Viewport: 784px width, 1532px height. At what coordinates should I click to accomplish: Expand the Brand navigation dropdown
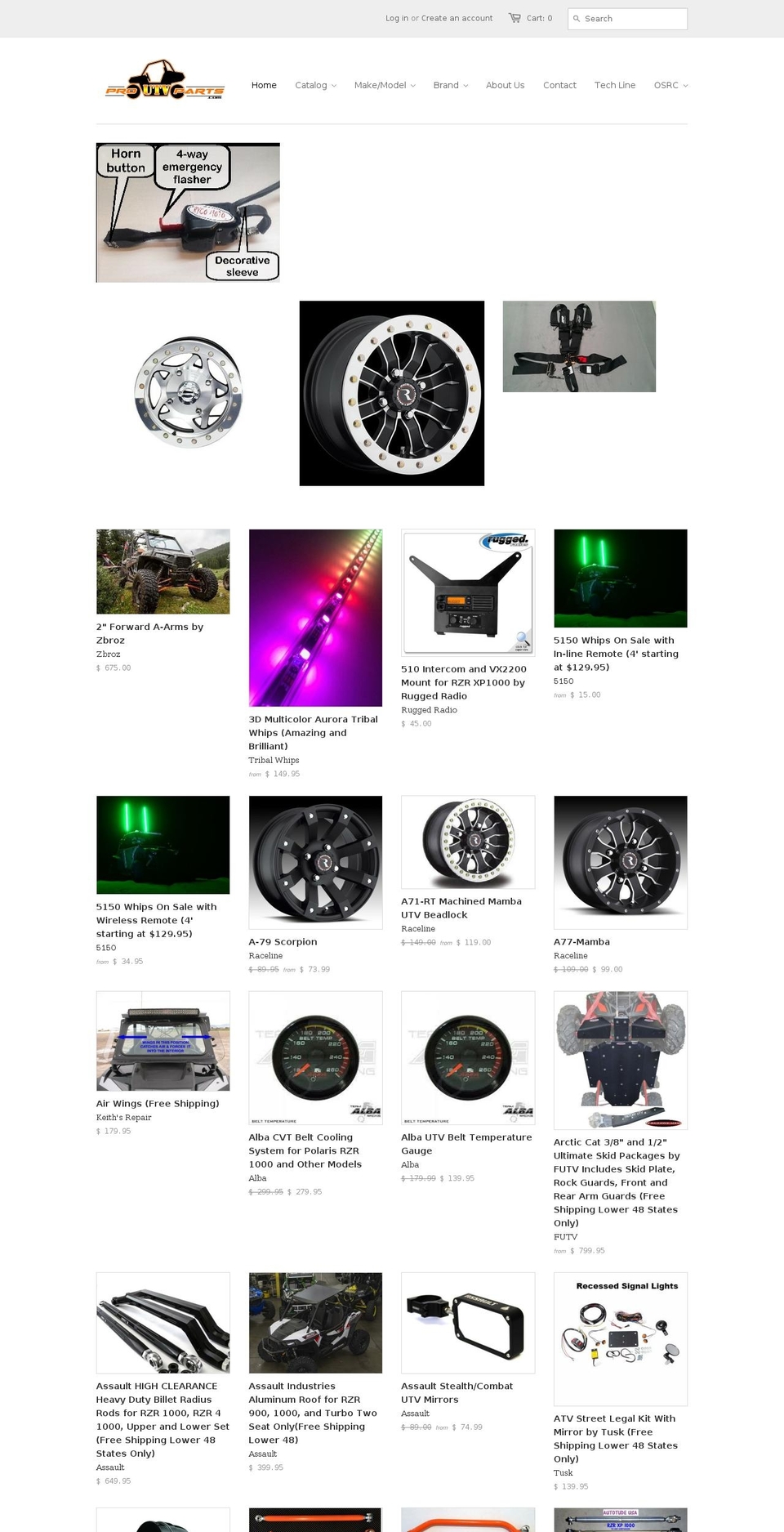tap(450, 85)
